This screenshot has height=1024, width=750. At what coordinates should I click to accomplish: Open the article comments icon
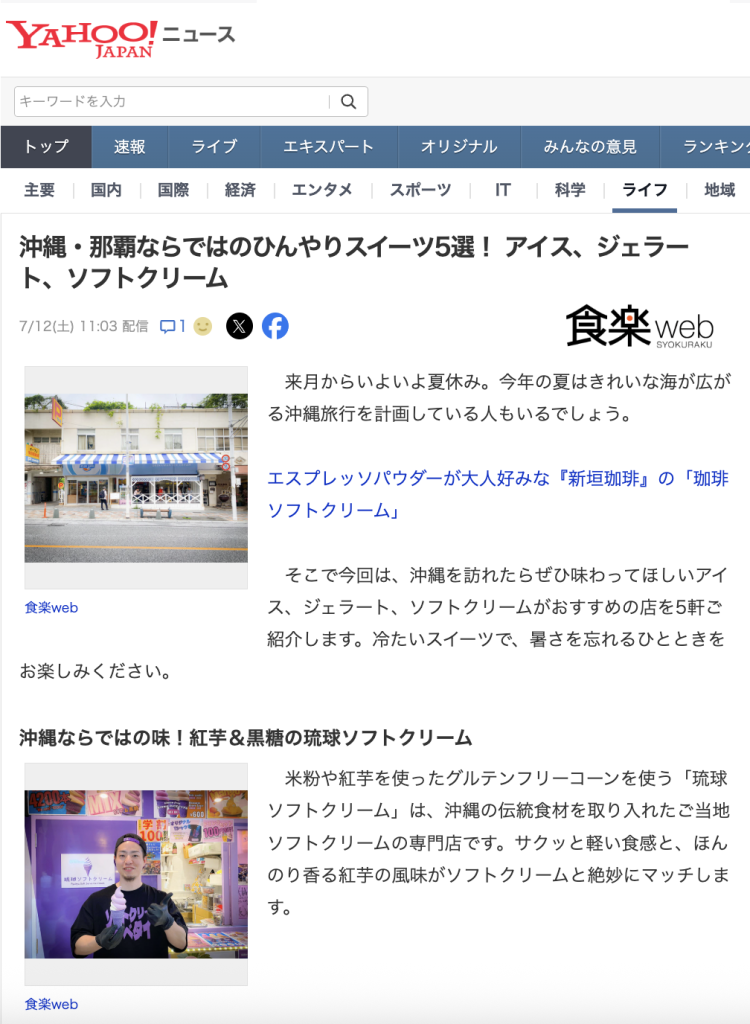coord(173,326)
